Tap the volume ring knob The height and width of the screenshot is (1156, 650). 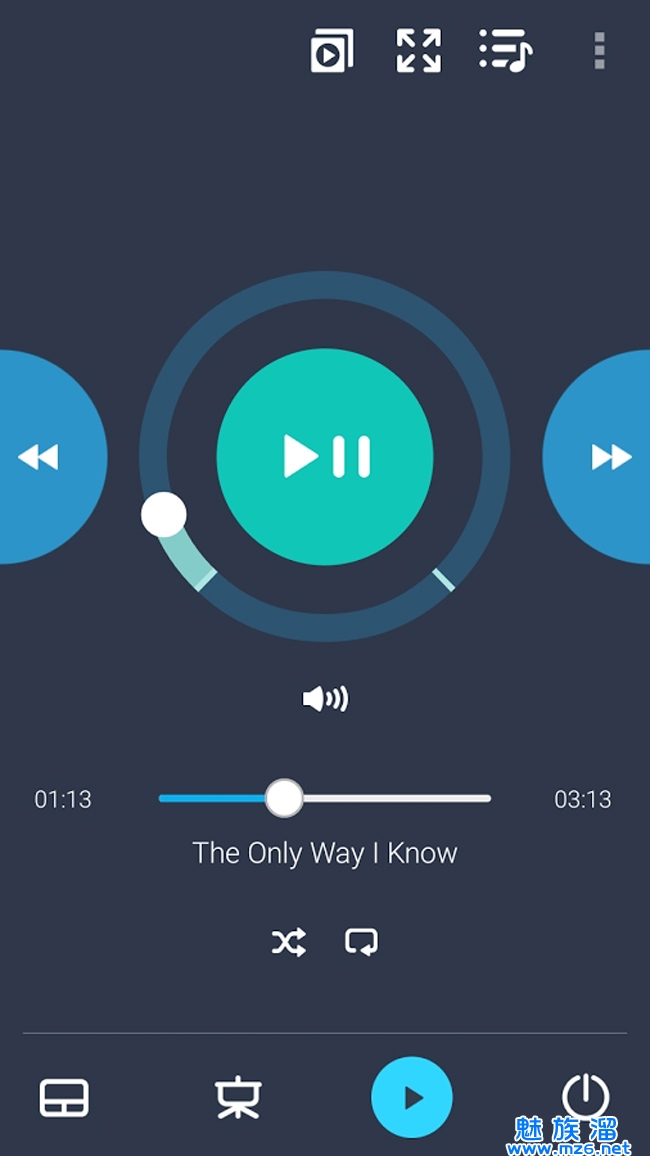[164, 514]
